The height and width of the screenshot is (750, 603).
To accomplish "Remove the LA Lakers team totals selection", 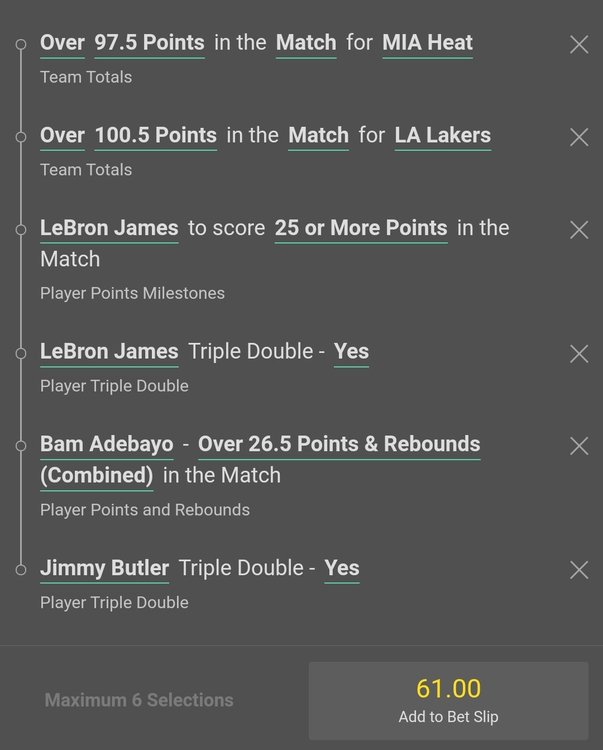I will point(578,137).
